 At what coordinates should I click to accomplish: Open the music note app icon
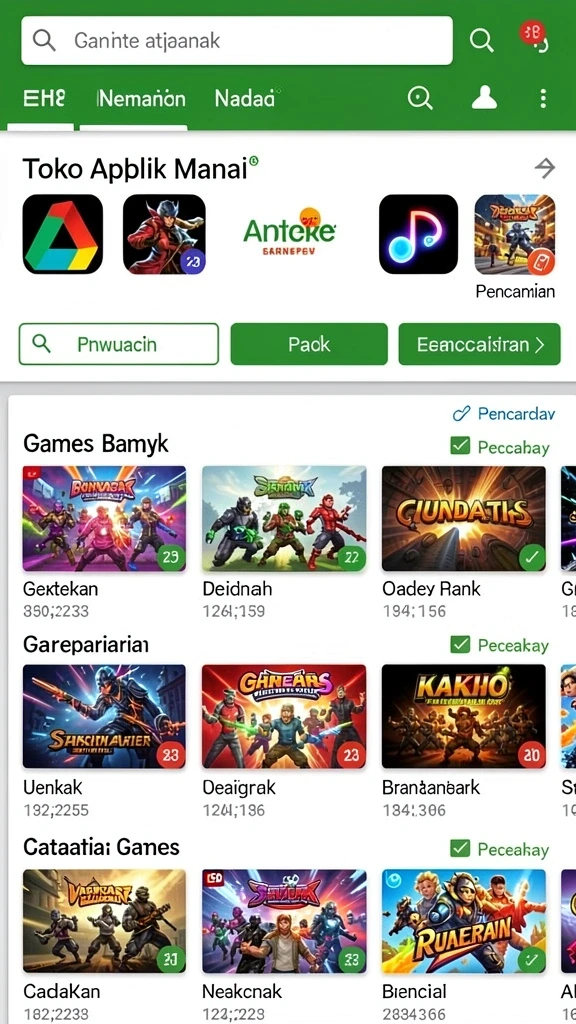pos(419,234)
